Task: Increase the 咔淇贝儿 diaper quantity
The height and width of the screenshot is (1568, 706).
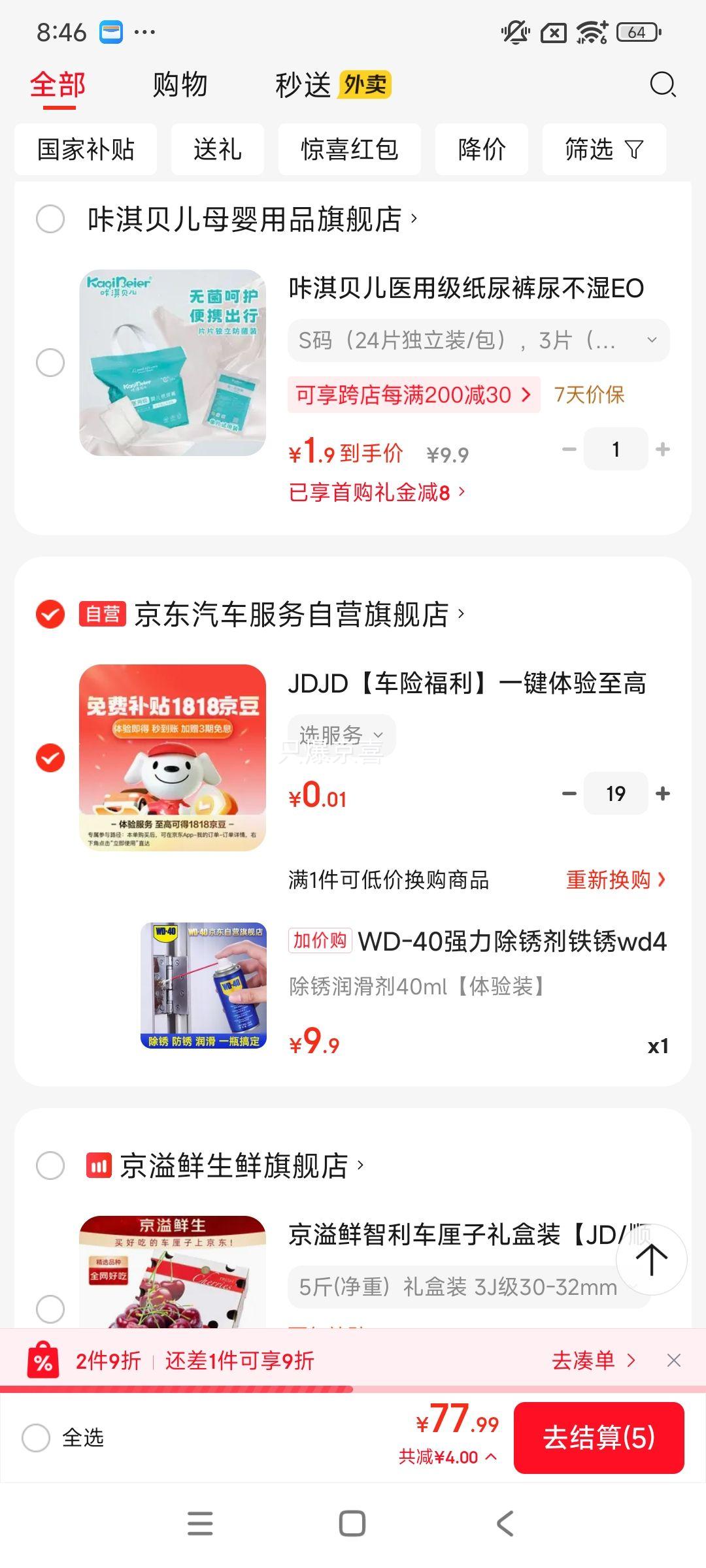Action: click(663, 449)
